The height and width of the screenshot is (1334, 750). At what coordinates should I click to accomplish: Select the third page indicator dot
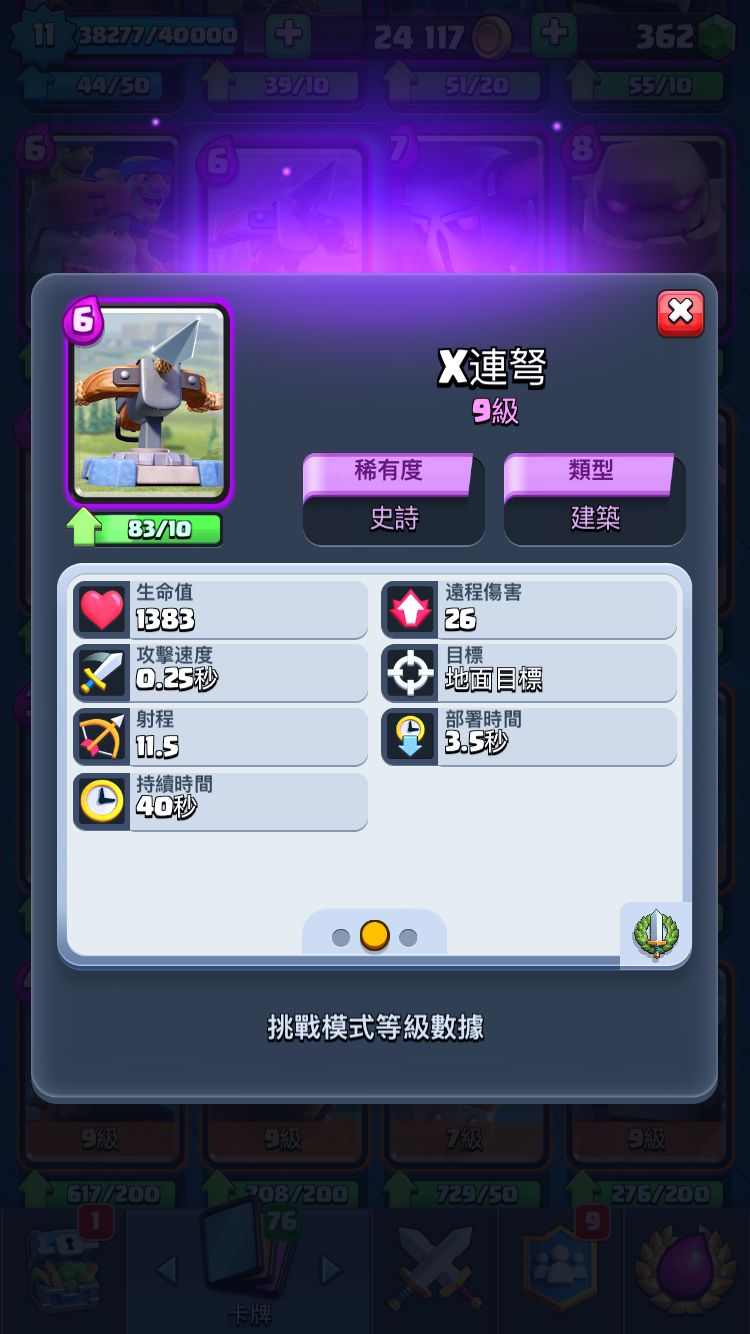[x=408, y=937]
